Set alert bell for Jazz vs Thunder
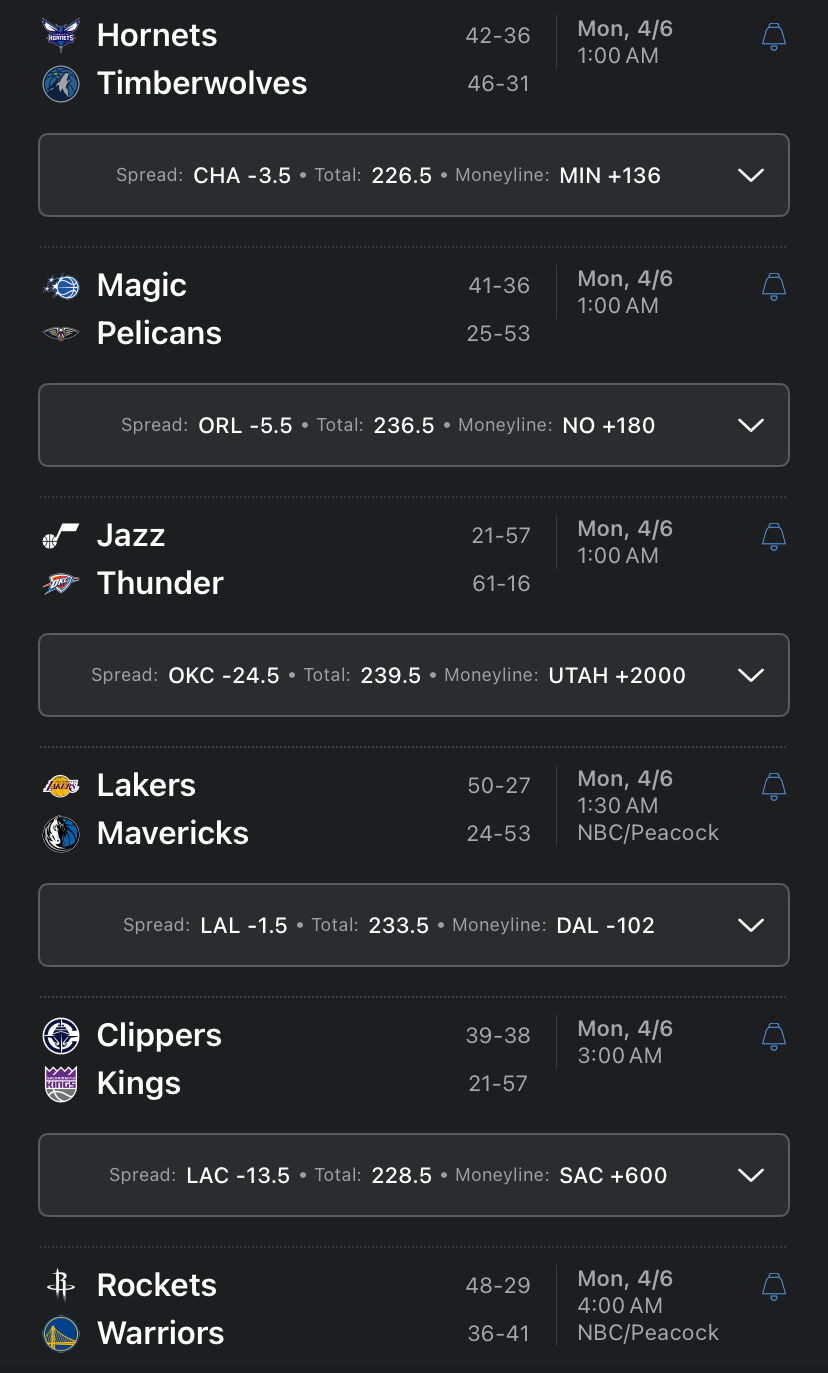828x1373 pixels. pos(773,538)
